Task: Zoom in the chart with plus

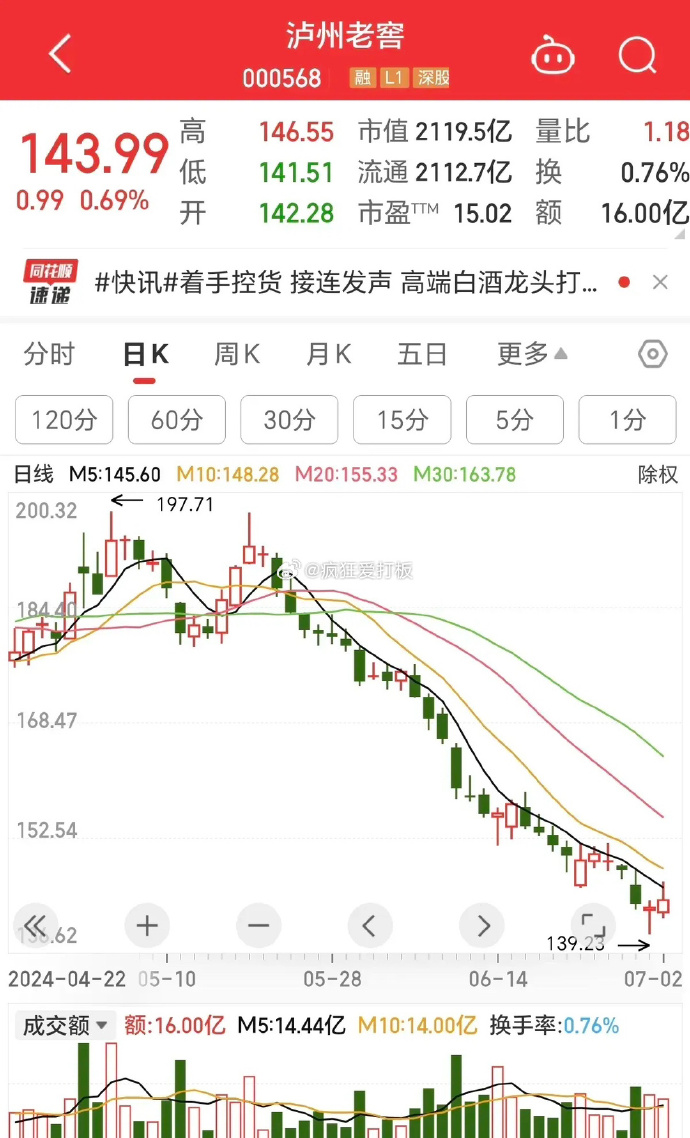Action: click(147, 925)
